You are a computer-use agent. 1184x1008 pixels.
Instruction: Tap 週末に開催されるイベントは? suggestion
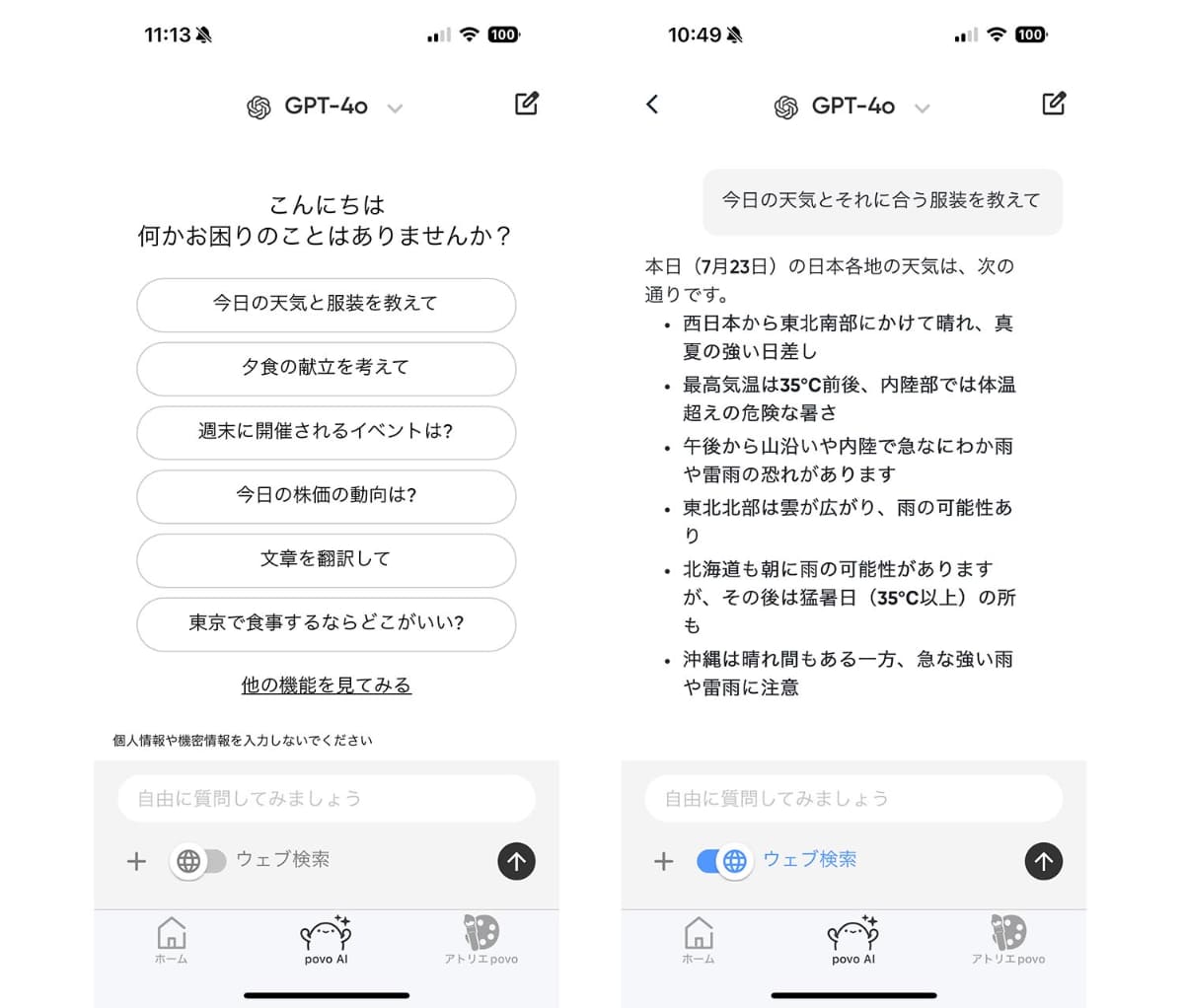pos(326,432)
